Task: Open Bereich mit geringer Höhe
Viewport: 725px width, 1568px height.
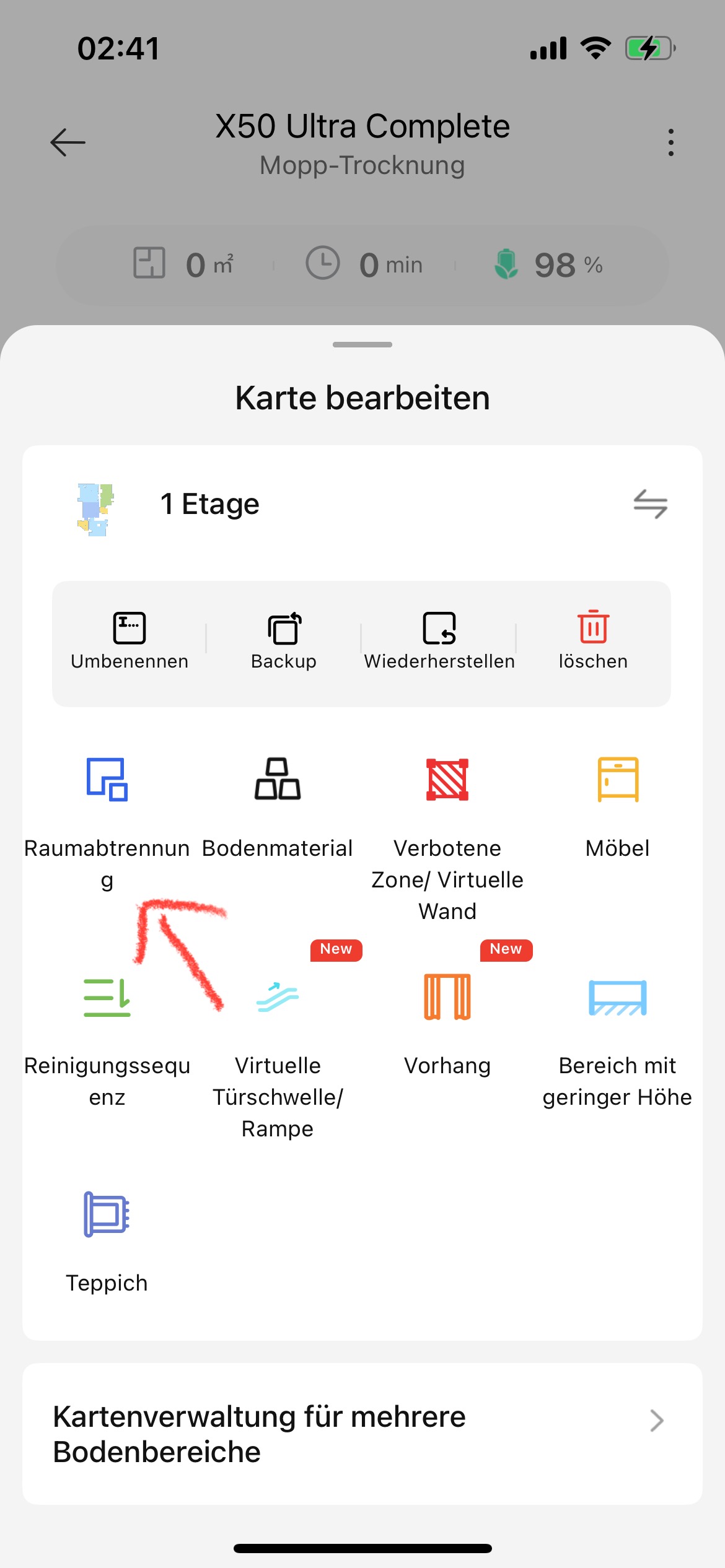Action: pyautogui.click(x=617, y=1022)
